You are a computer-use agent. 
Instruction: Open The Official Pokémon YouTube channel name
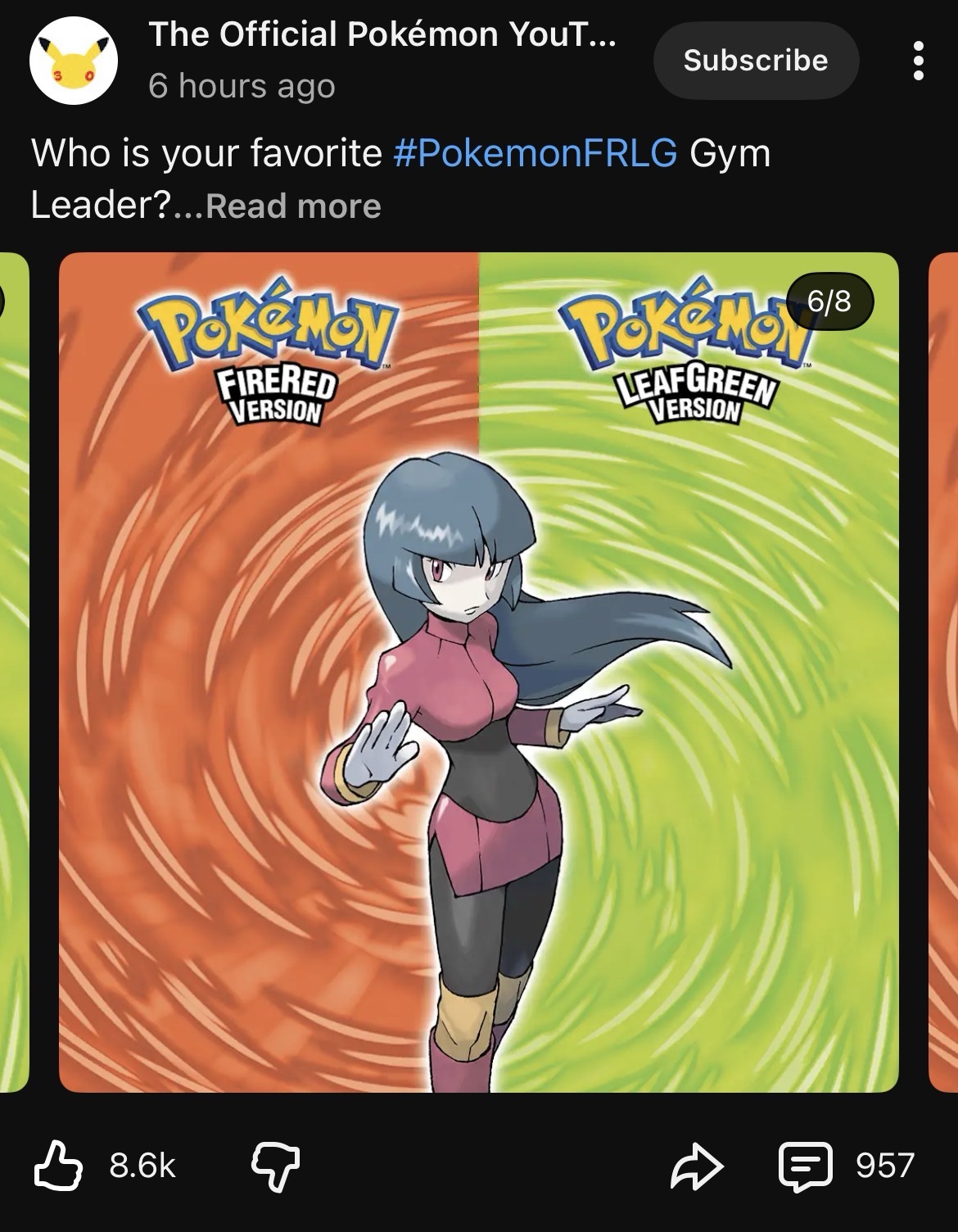[382, 34]
